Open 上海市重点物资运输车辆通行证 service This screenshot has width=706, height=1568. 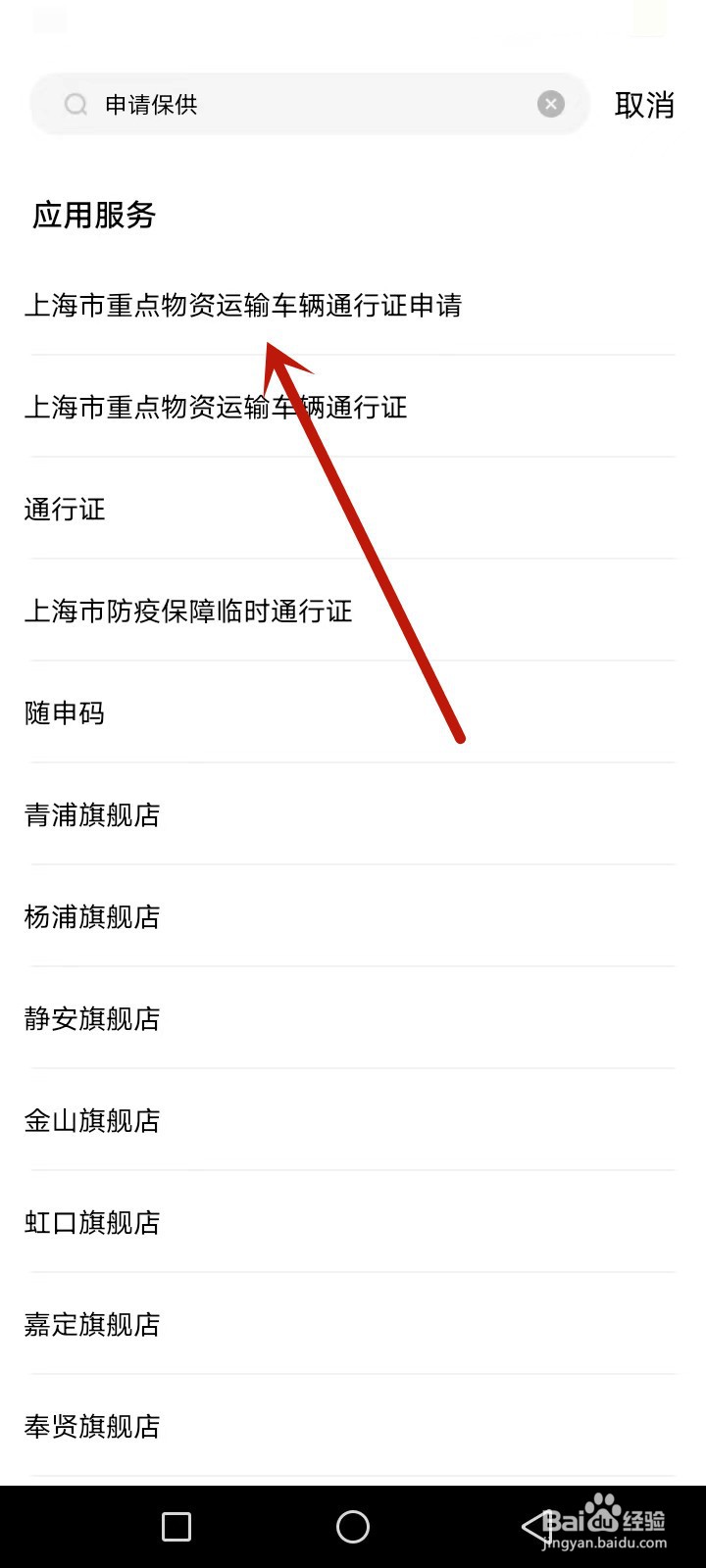216,409
